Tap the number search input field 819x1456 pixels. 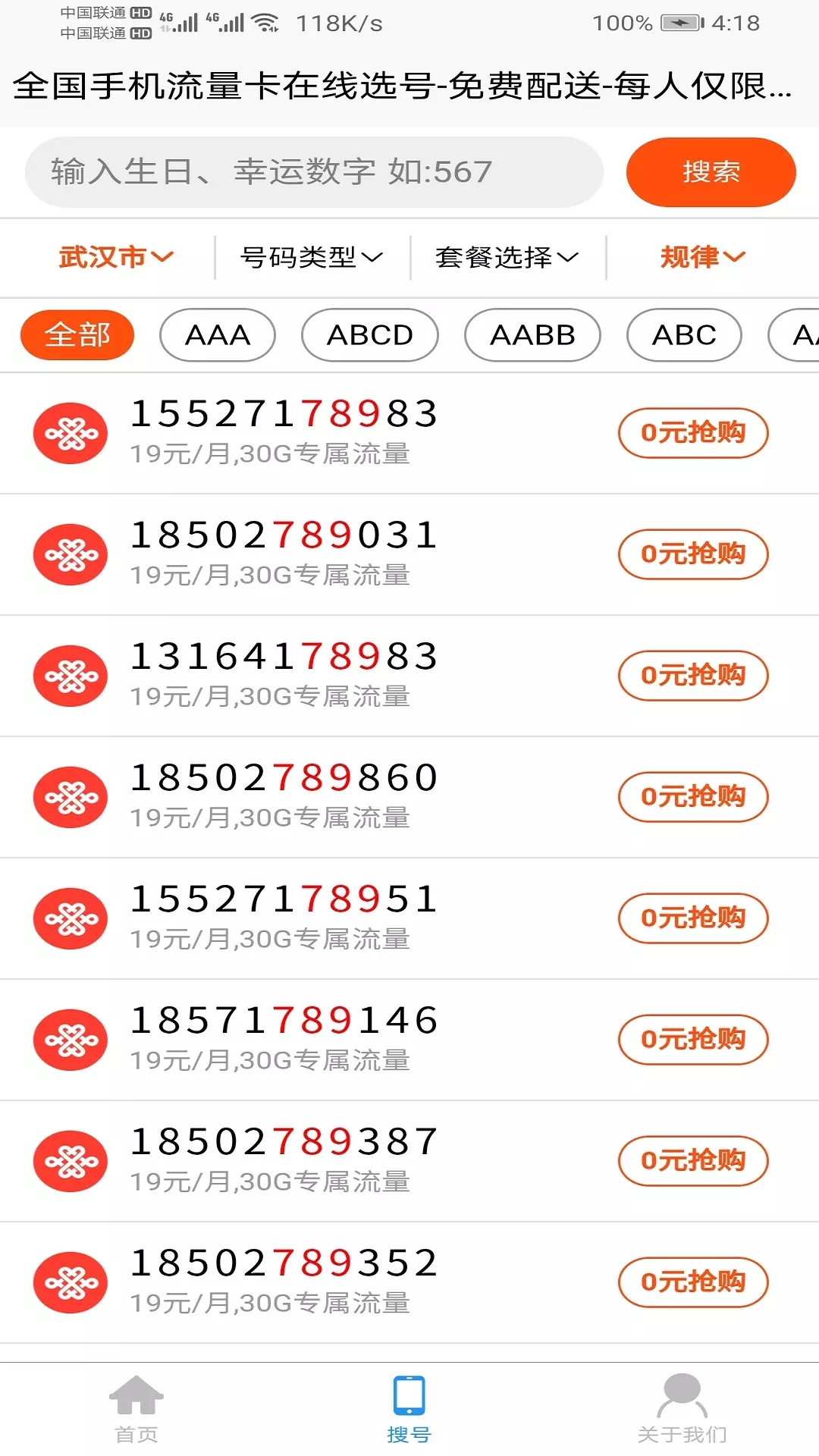point(313,172)
